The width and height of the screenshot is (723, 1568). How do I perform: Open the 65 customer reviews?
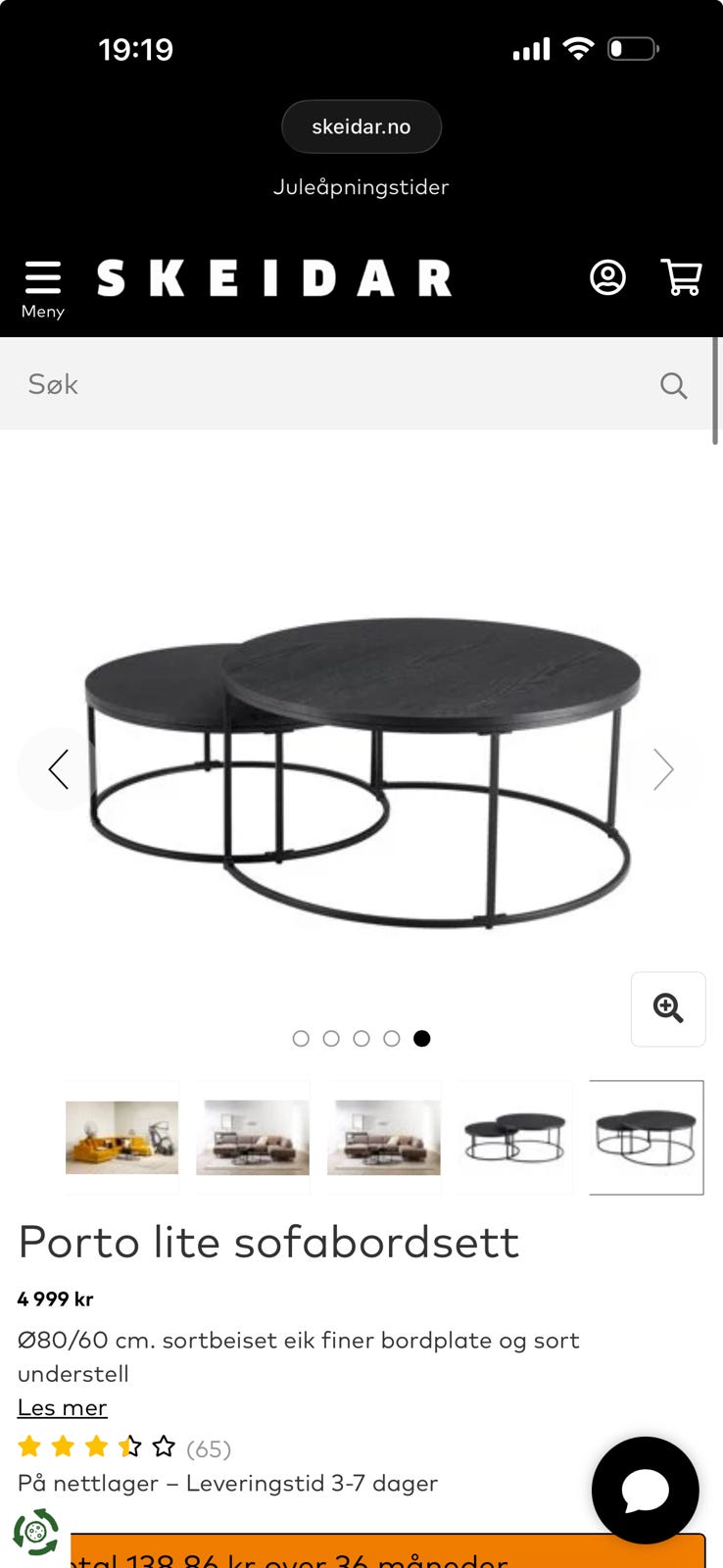pyautogui.click(x=208, y=1448)
